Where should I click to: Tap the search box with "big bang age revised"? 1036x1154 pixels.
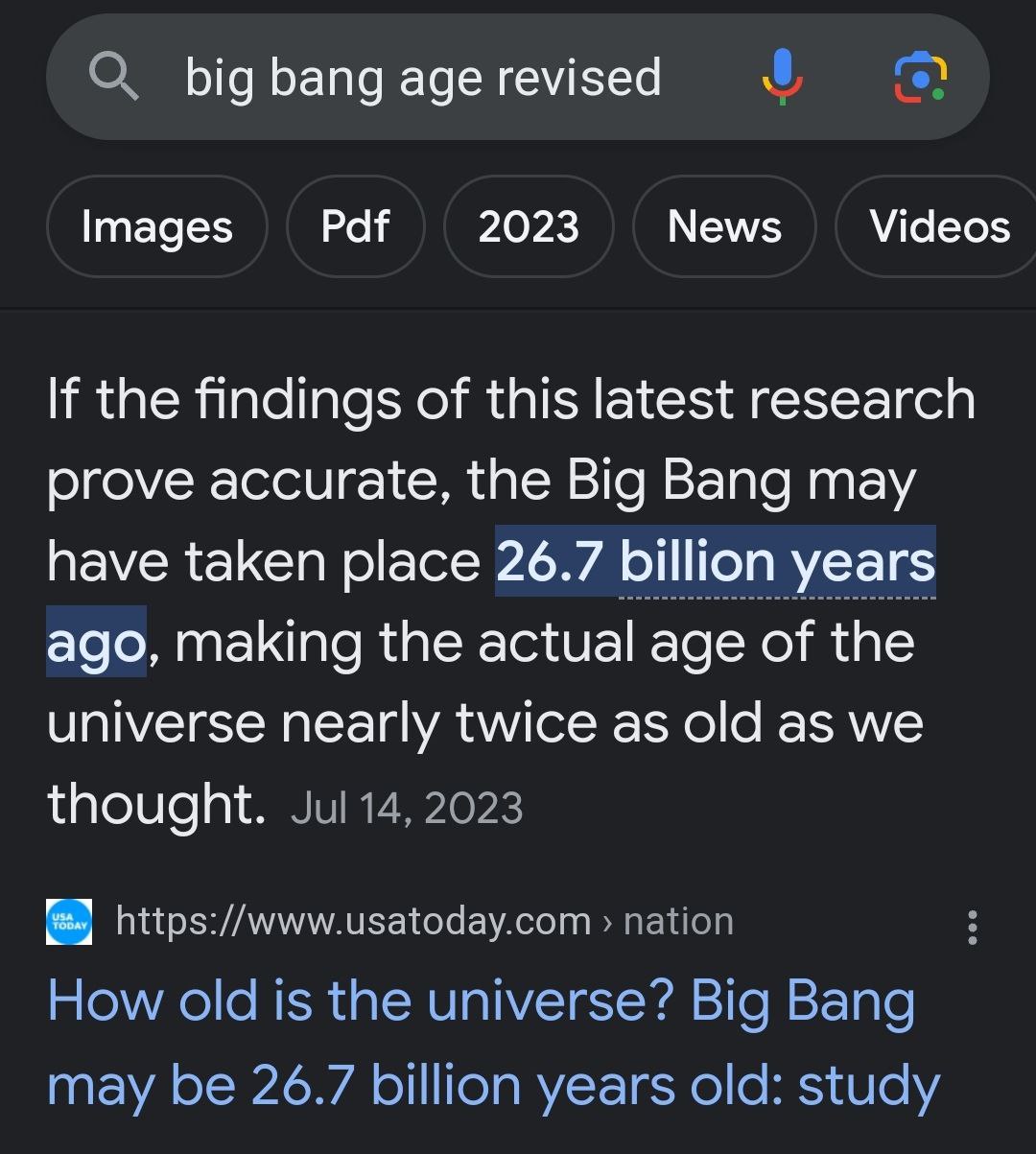pos(422,78)
